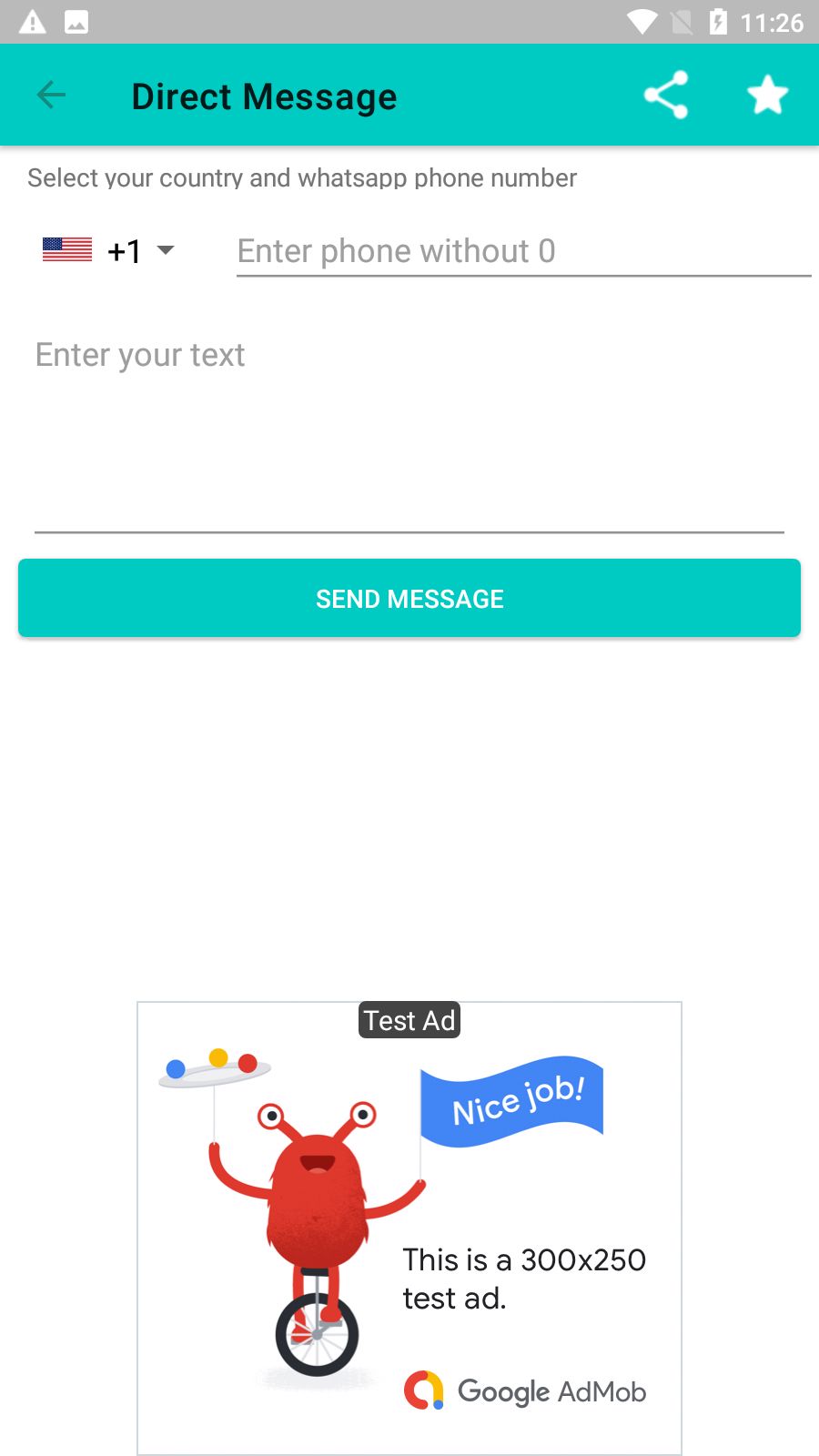Go back using the arrow icon
Screen dimensions: 819x1456
pos(51,95)
